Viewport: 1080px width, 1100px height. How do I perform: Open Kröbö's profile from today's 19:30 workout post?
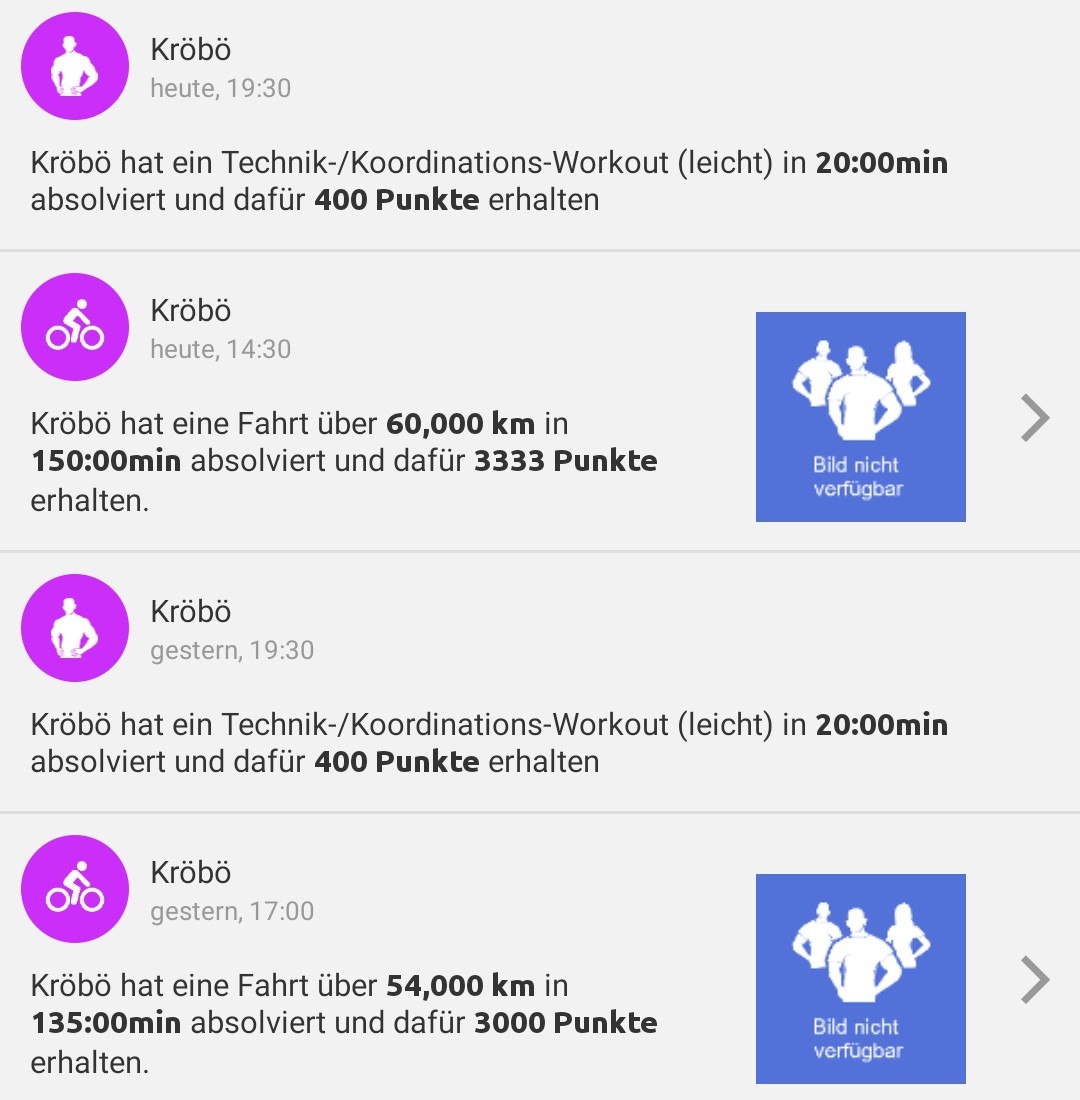point(189,49)
